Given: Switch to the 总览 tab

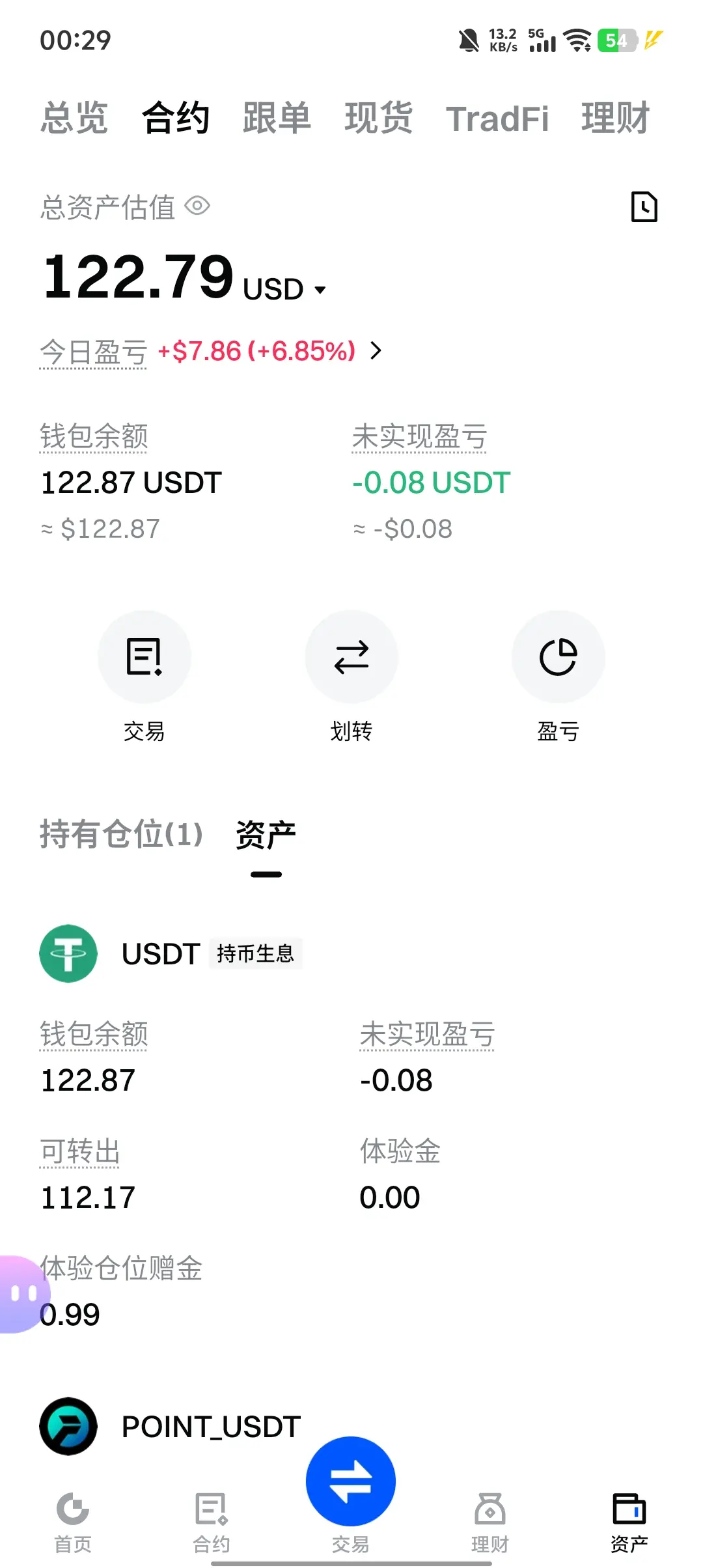Looking at the screenshot, I should [x=74, y=119].
